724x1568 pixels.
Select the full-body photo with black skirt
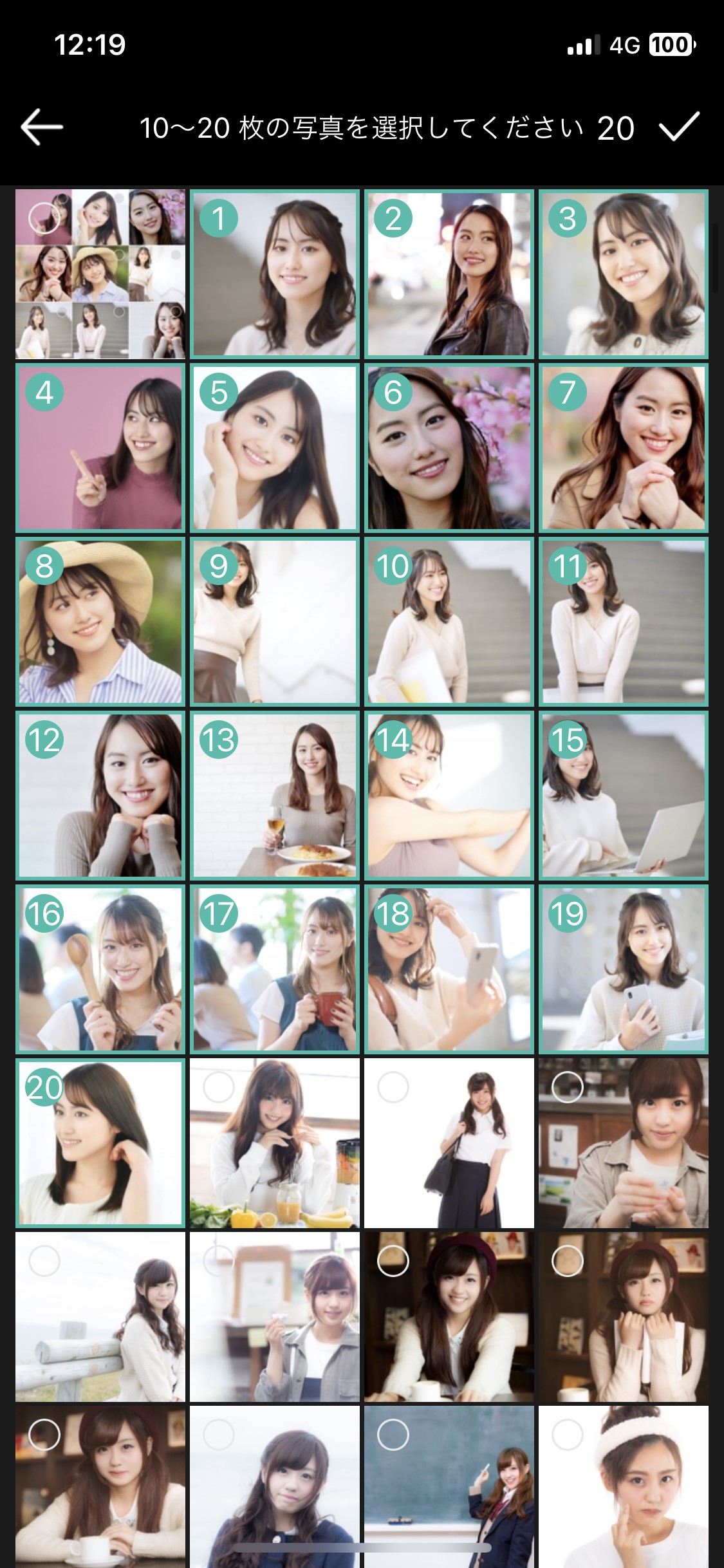point(449,1143)
